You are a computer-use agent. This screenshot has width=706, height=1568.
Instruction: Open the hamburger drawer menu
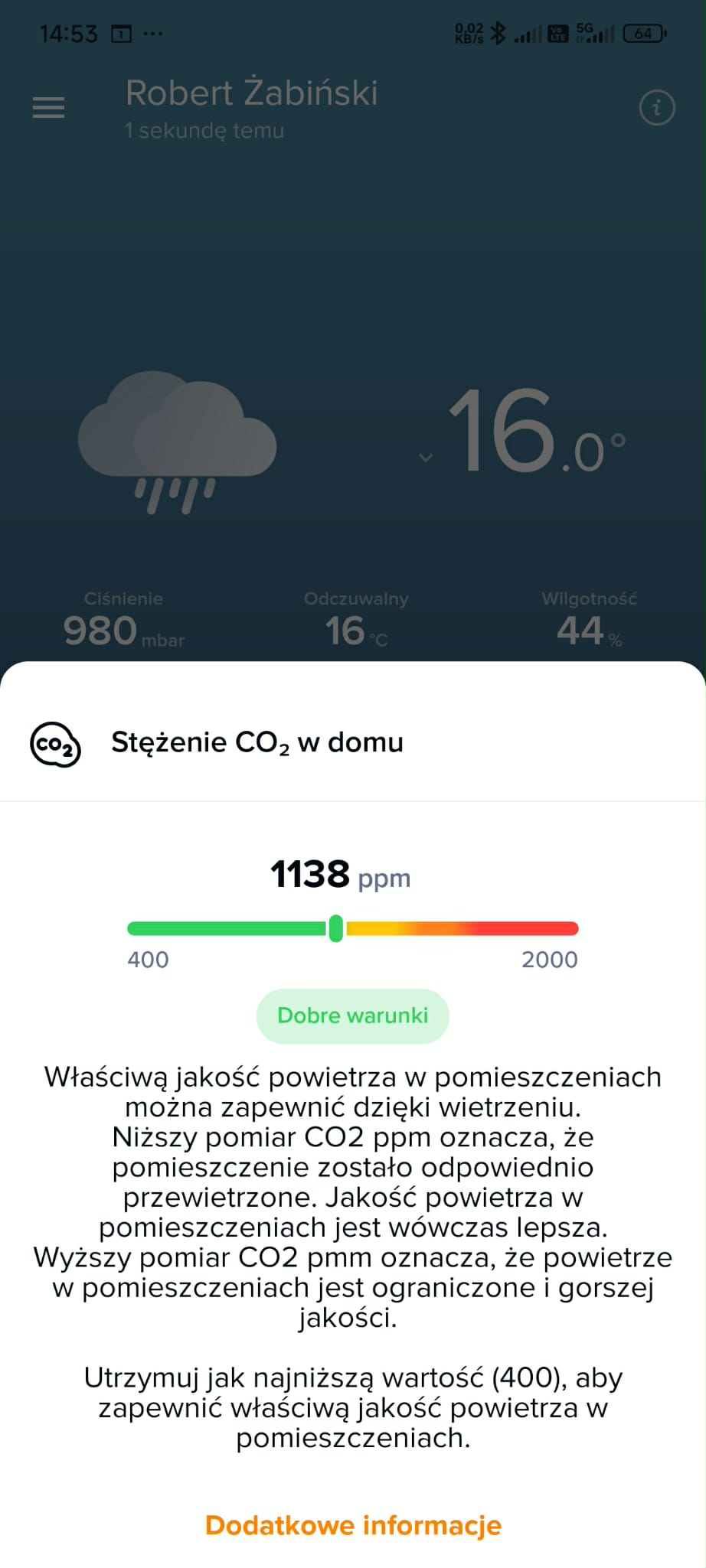[48, 107]
